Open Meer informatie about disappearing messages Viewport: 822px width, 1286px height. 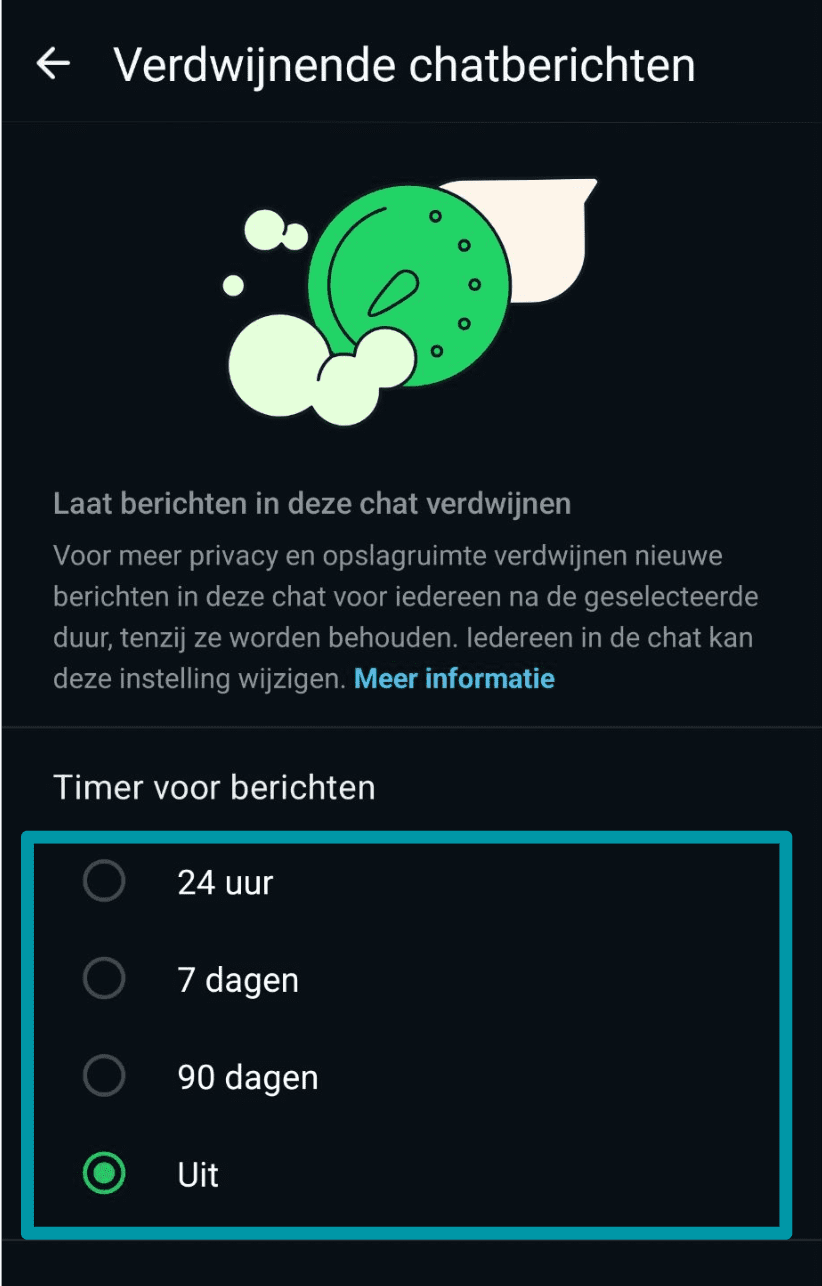[x=454, y=678]
